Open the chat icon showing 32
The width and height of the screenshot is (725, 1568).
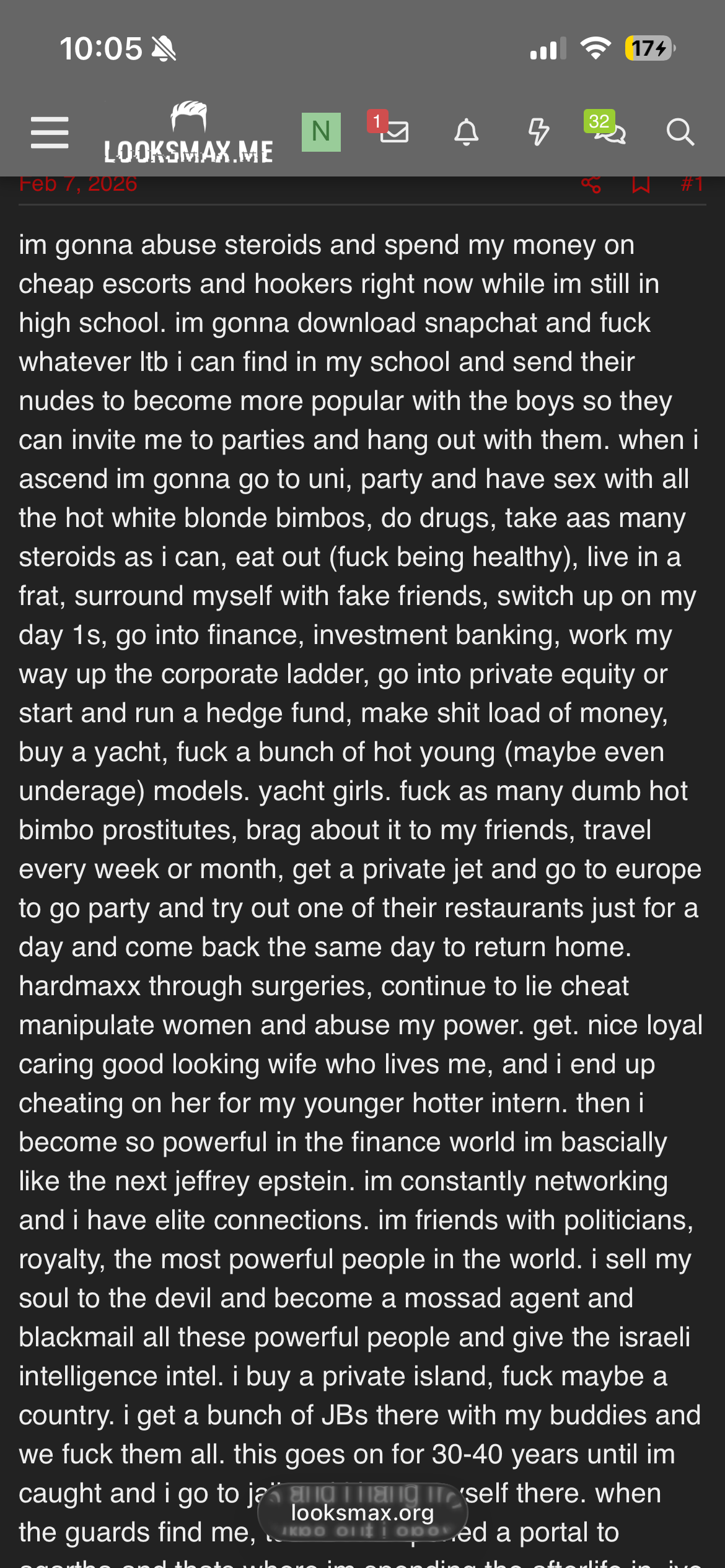point(610,132)
